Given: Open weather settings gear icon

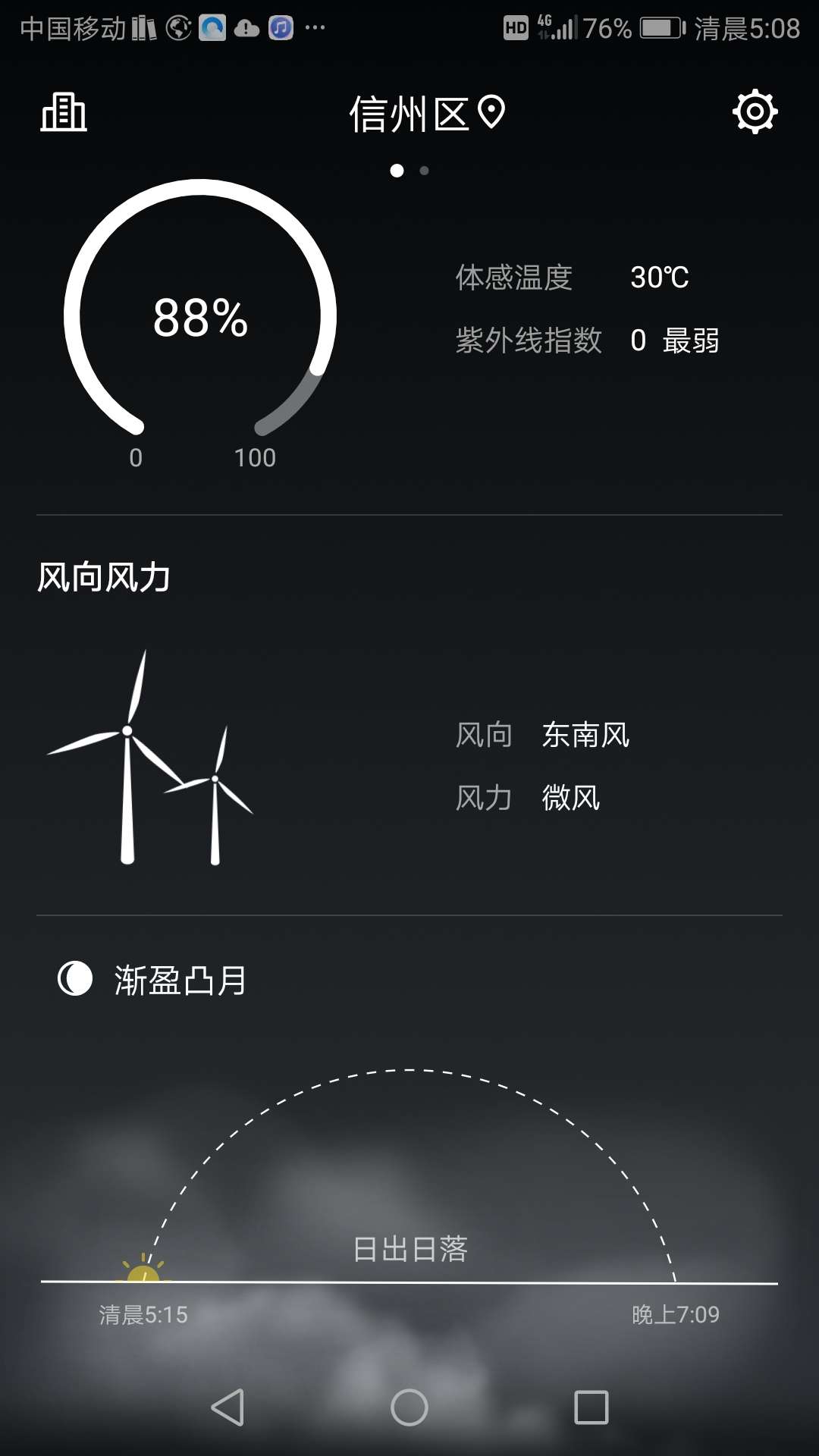Looking at the screenshot, I should (755, 112).
